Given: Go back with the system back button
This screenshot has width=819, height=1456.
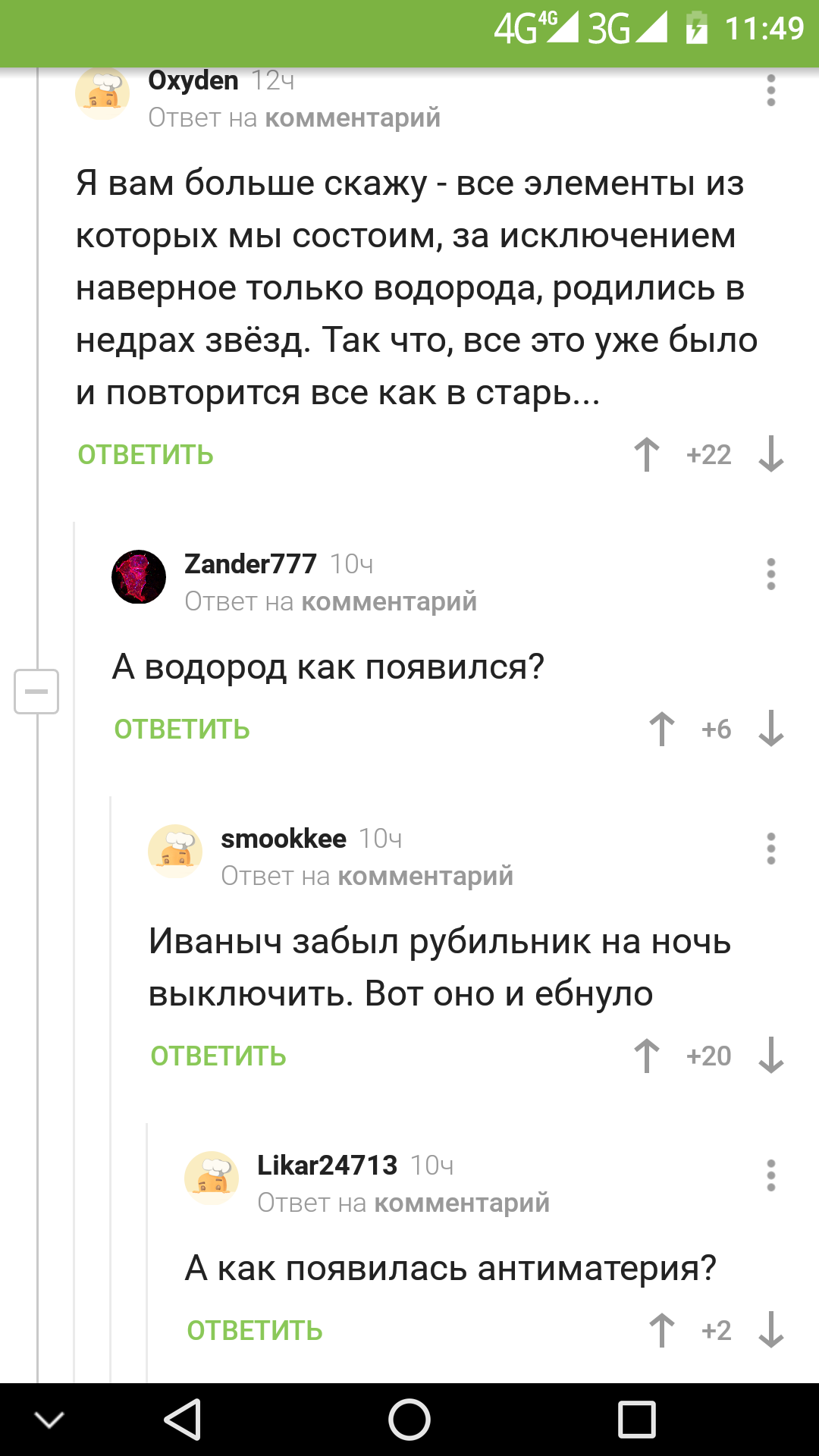Looking at the screenshot, I should coord(183,1420).
